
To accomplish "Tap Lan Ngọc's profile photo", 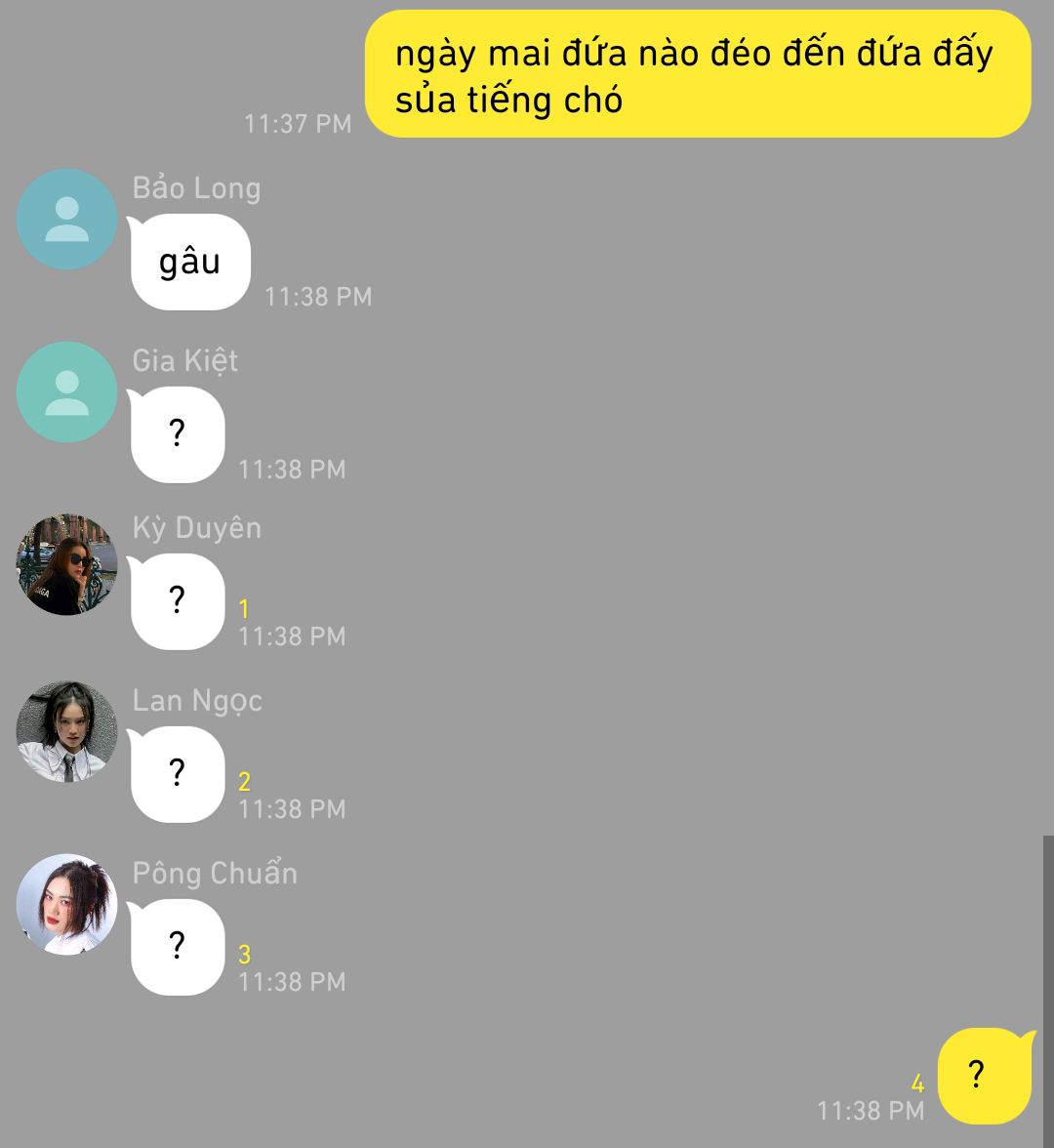I will pos(66,731).
